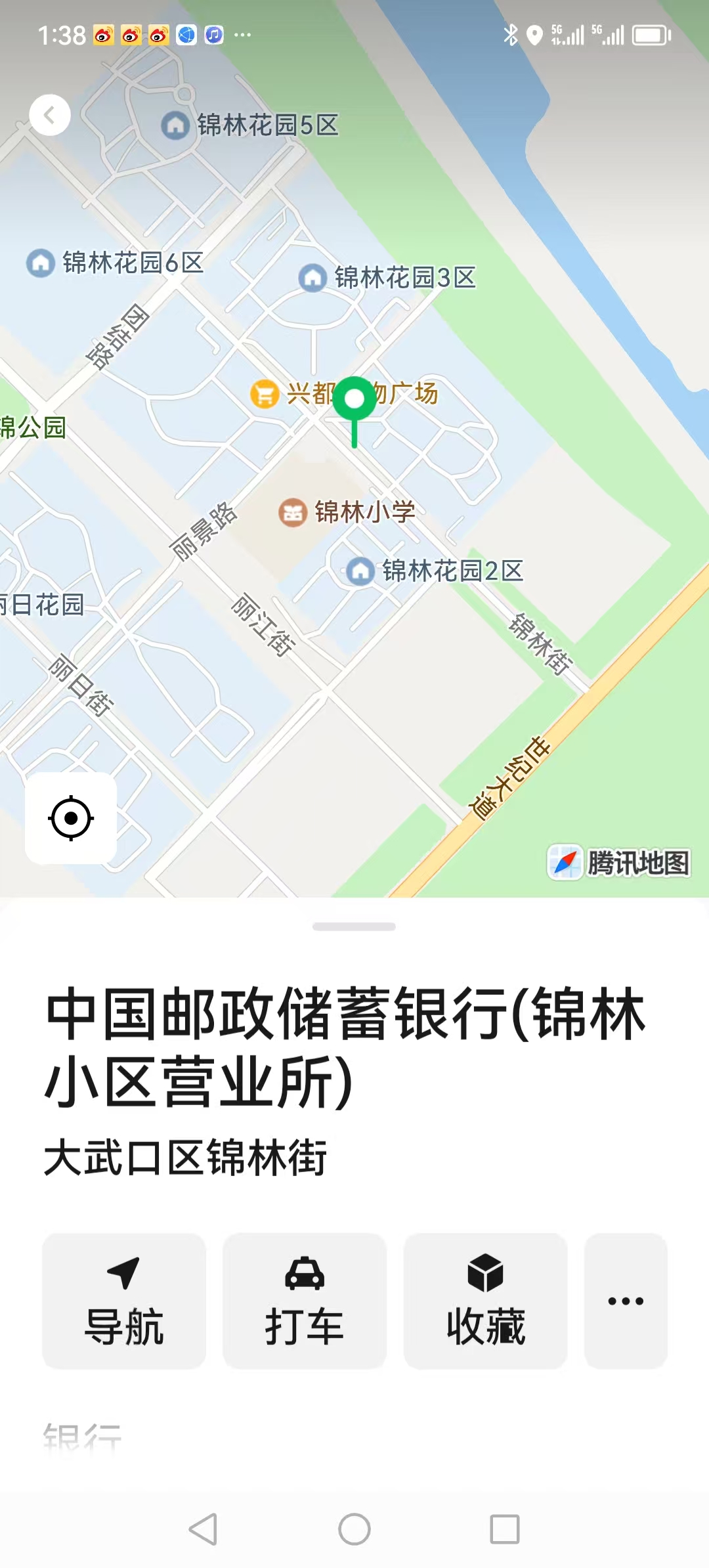Open the more options ellipsis button
The height and width of the screenshot is (1568, 709).
coord(626,1301)
